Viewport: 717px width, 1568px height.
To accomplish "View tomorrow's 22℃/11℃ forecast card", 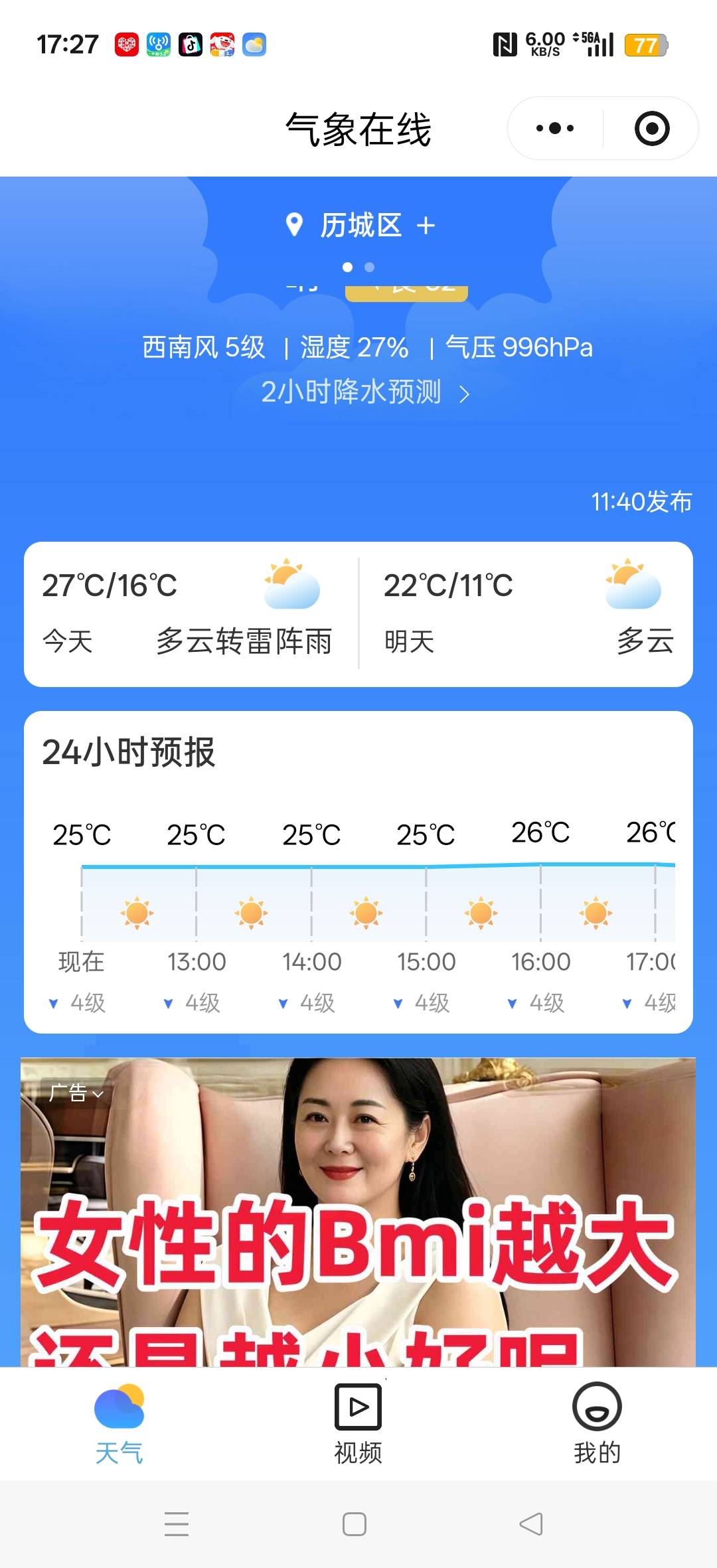I will 527,613.
